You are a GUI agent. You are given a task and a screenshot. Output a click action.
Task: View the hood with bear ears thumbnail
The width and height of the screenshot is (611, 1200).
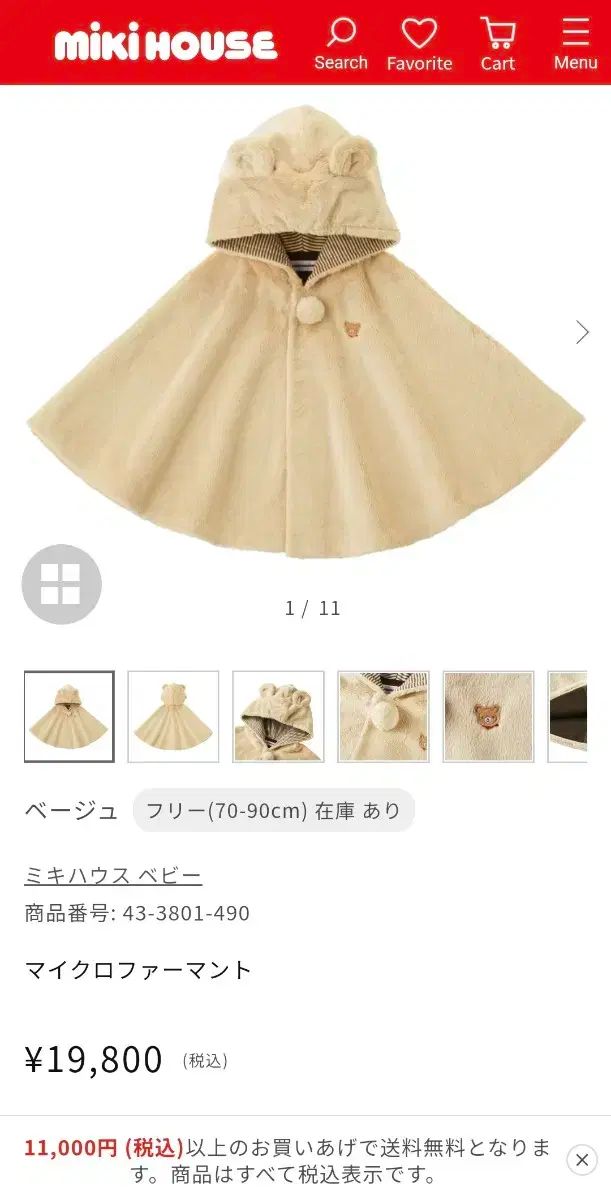click(x=278, y=716)
